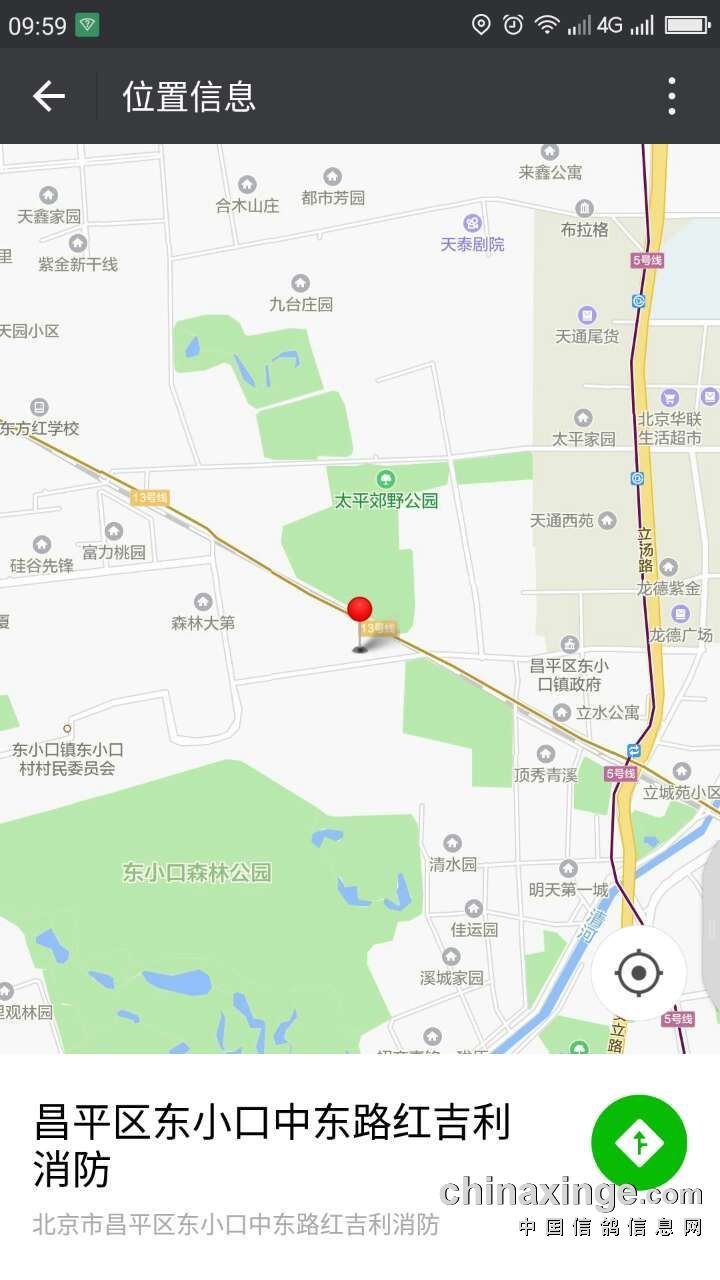Open the three-dot overflow menu
Screen dimensions: 720x1280
pos(671,96)
